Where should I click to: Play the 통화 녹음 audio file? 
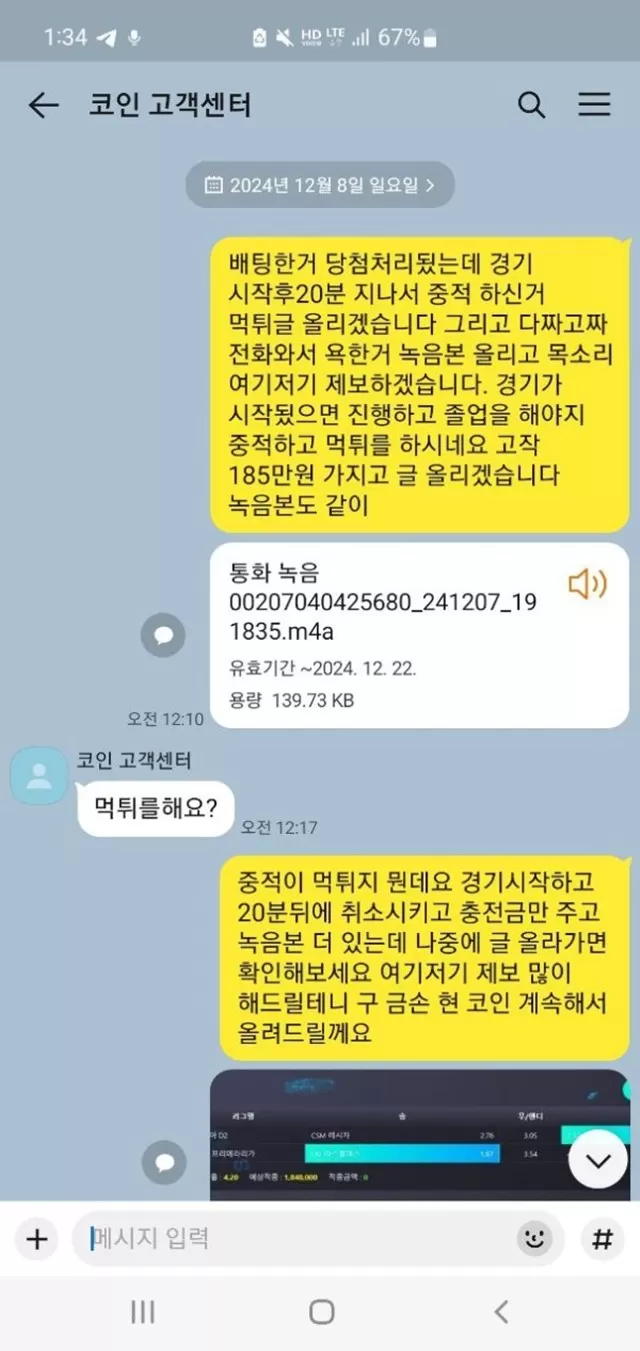[x=587, y=584]
